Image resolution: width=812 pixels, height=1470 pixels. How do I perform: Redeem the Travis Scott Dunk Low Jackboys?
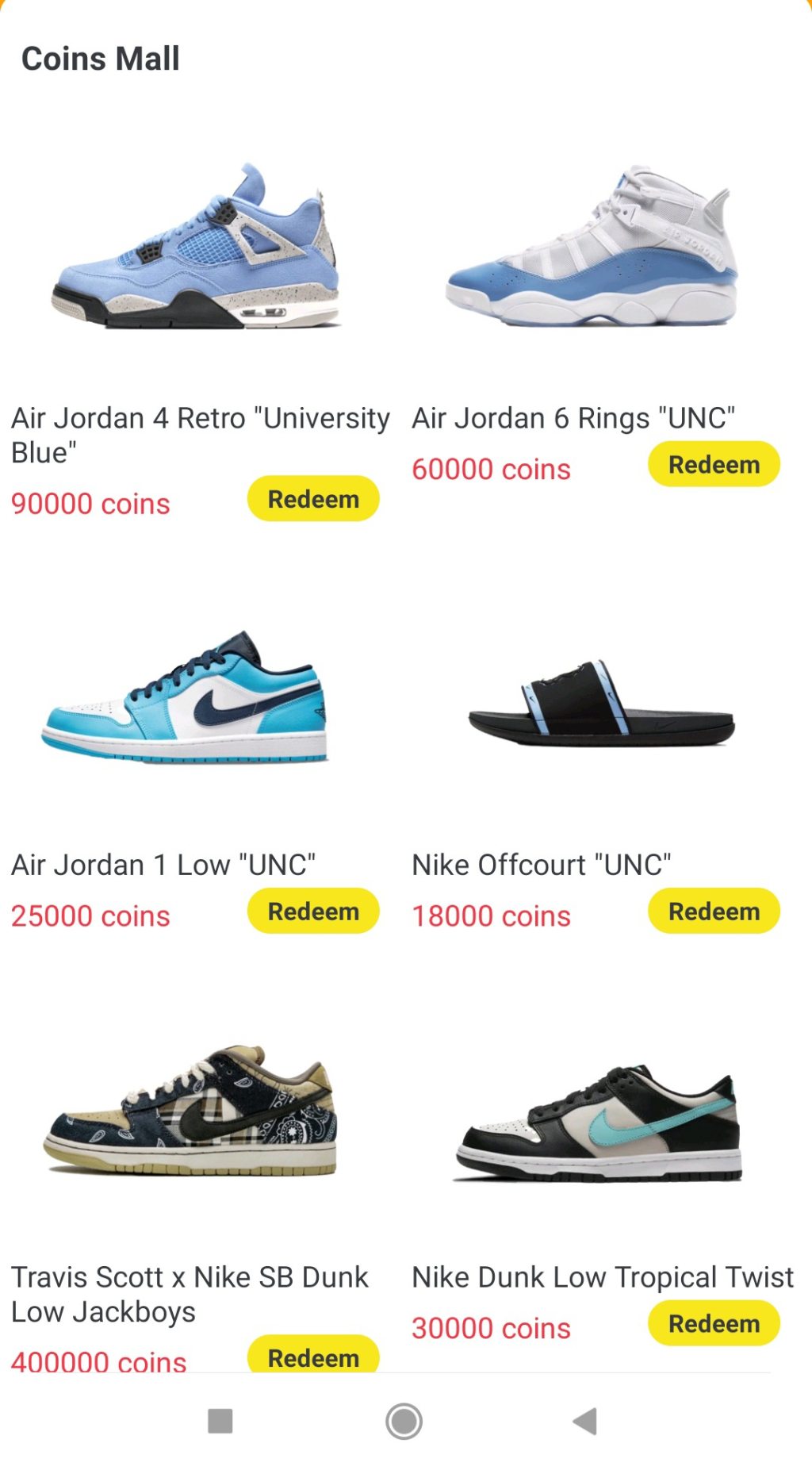point(313,1356)
